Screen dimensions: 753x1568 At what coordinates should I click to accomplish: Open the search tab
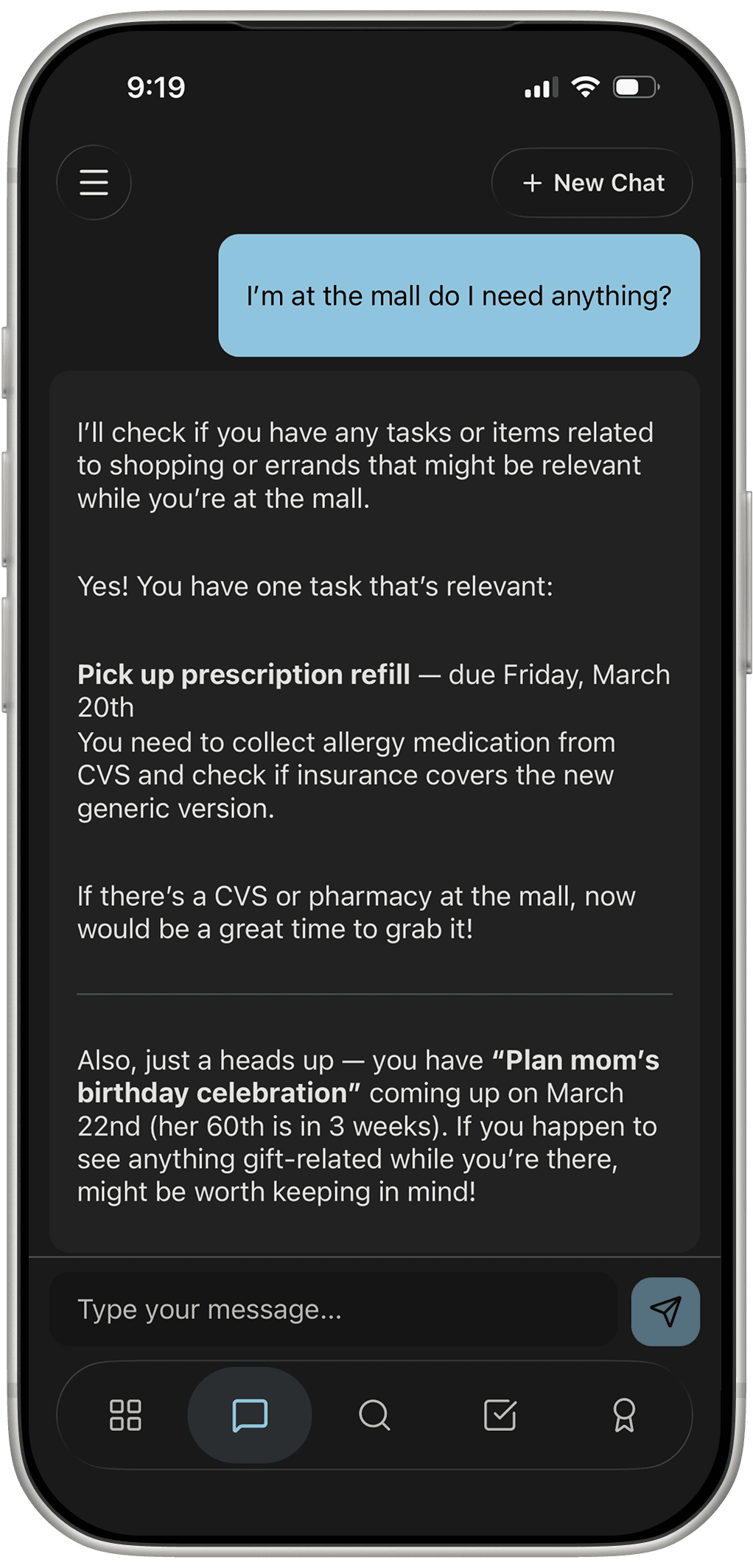pos(374,1415)
